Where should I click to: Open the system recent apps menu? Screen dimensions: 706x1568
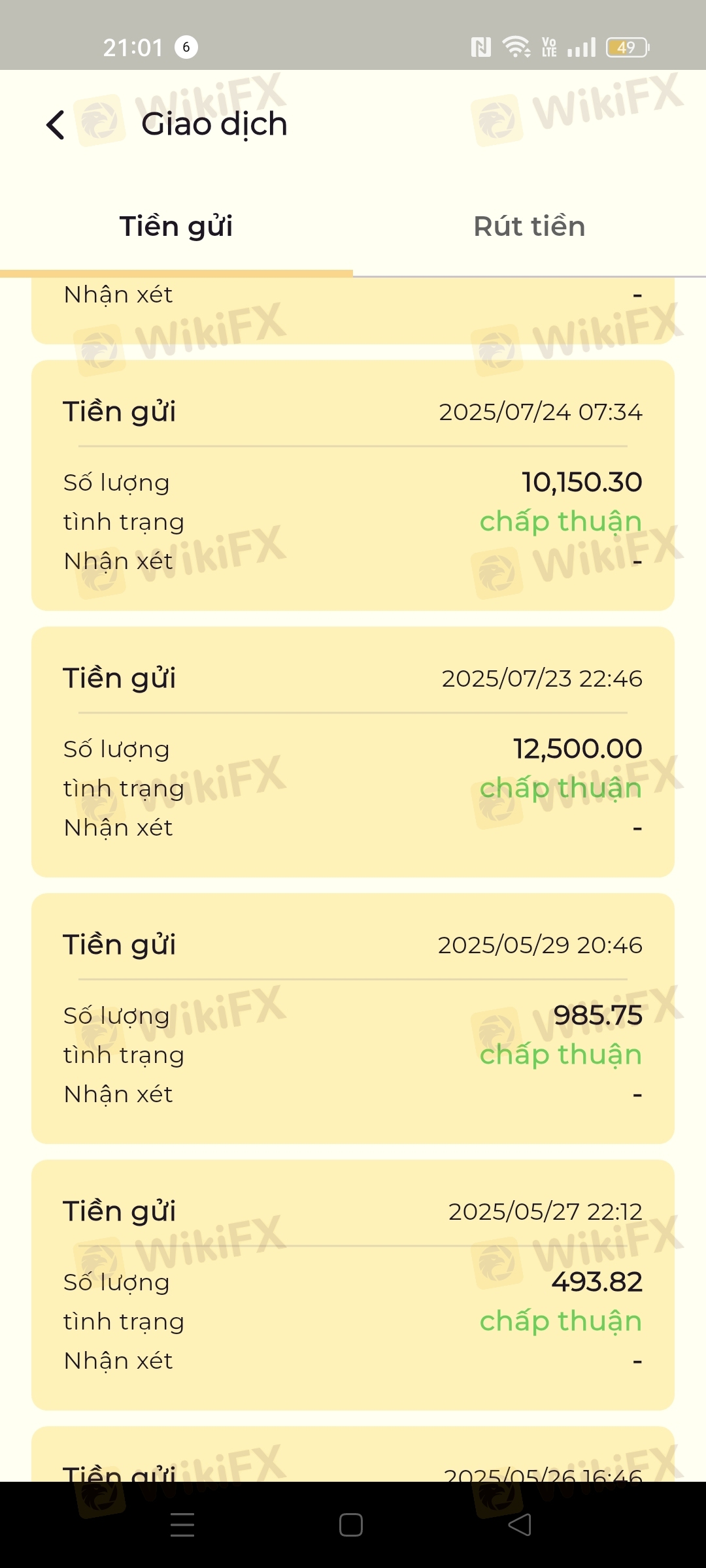[182, 1525]
